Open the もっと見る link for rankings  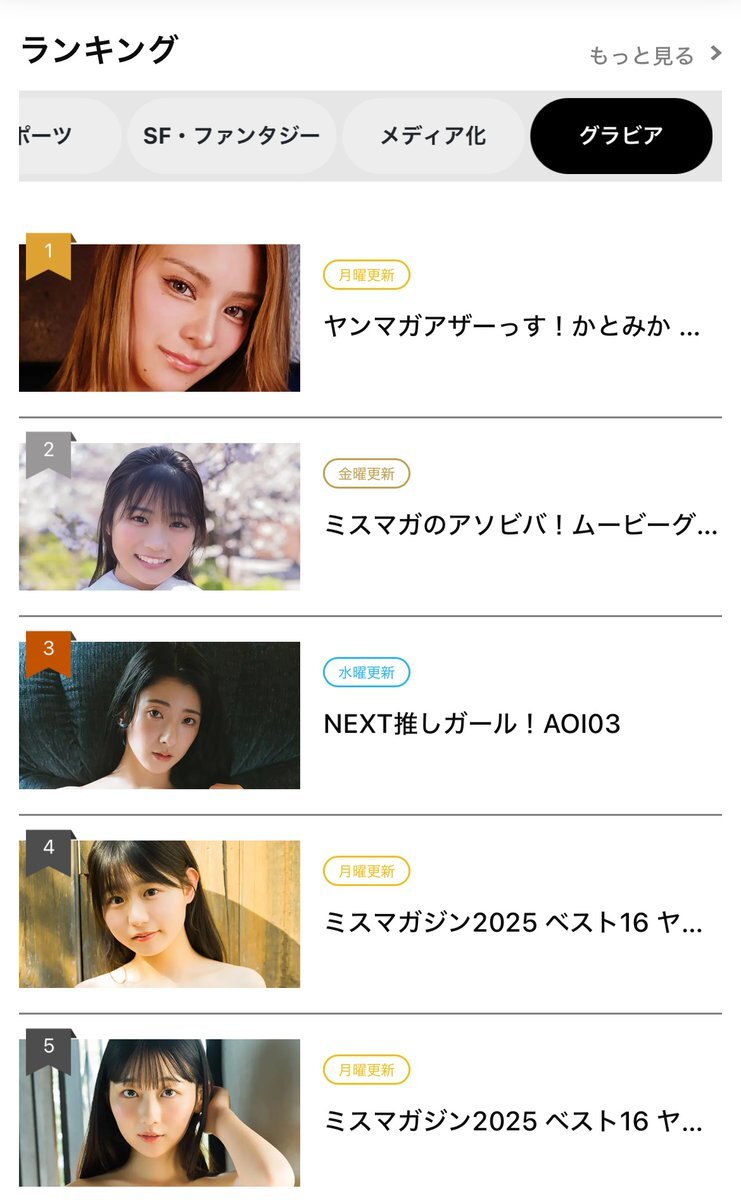pyautogui.click(x=655, y=55)
